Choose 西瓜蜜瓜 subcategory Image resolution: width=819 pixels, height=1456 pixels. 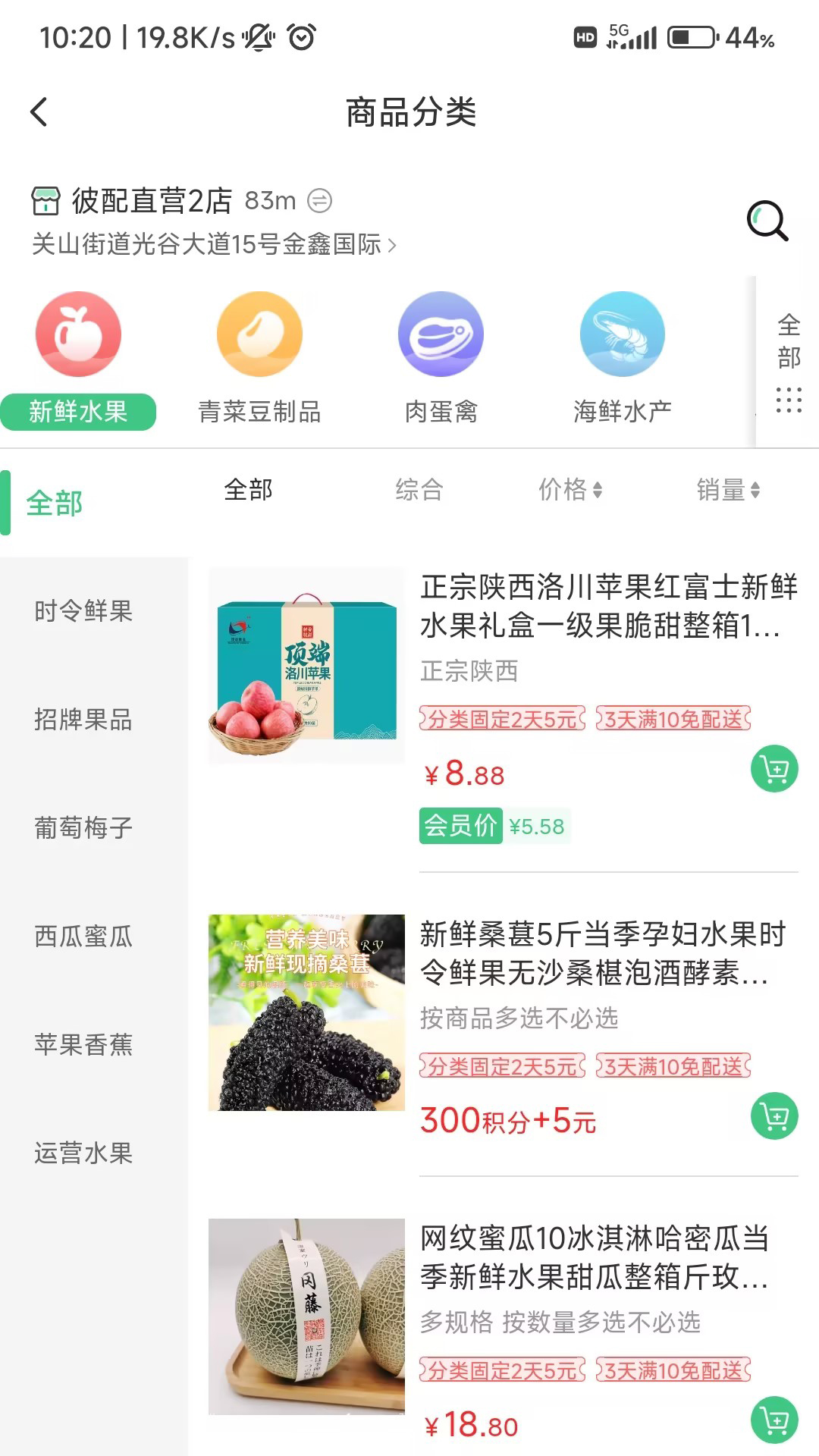coord(83,937)
